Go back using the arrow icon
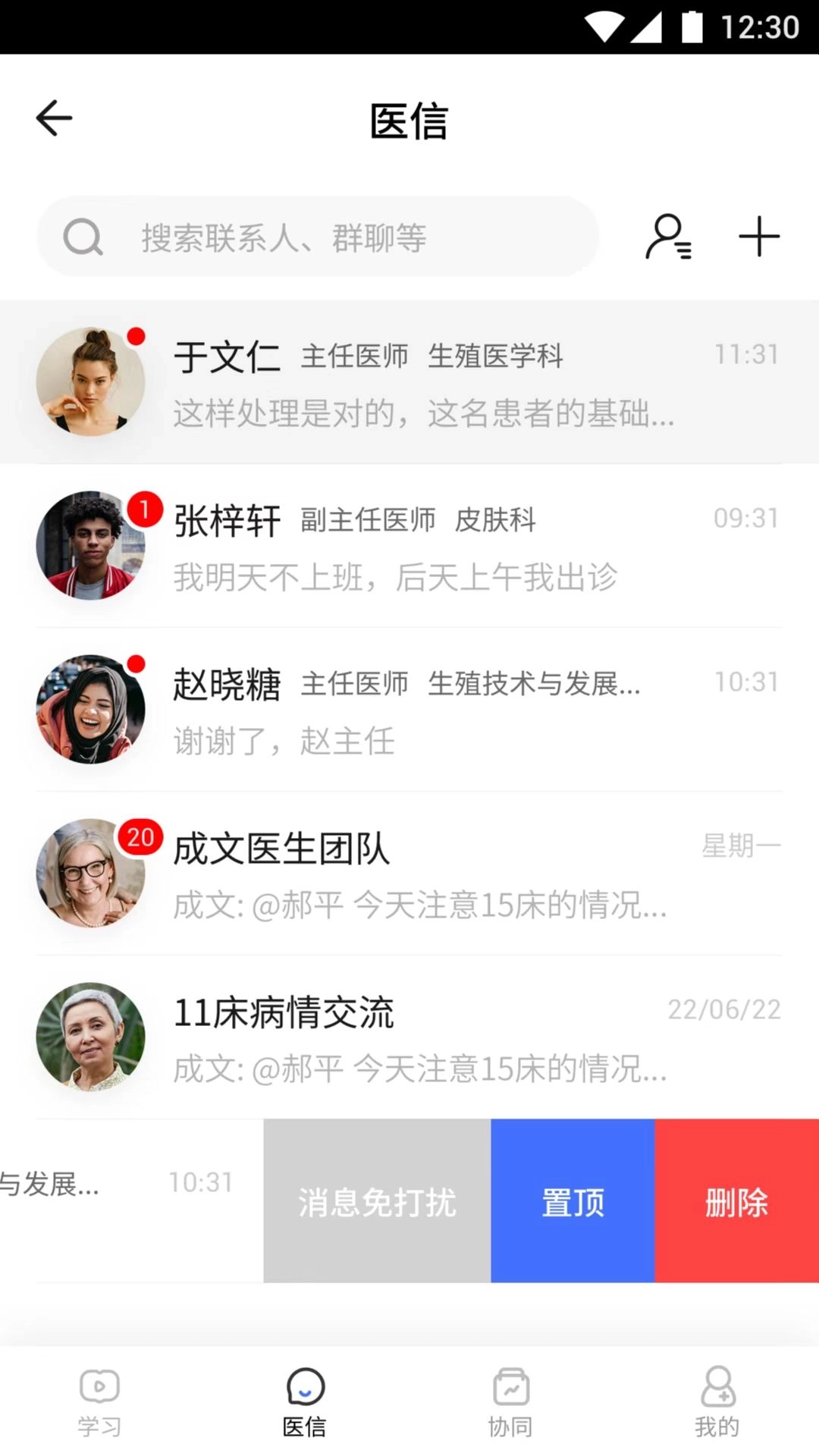Image resolution: width=819 pixels, height=1456 pixels. [54, 118]
